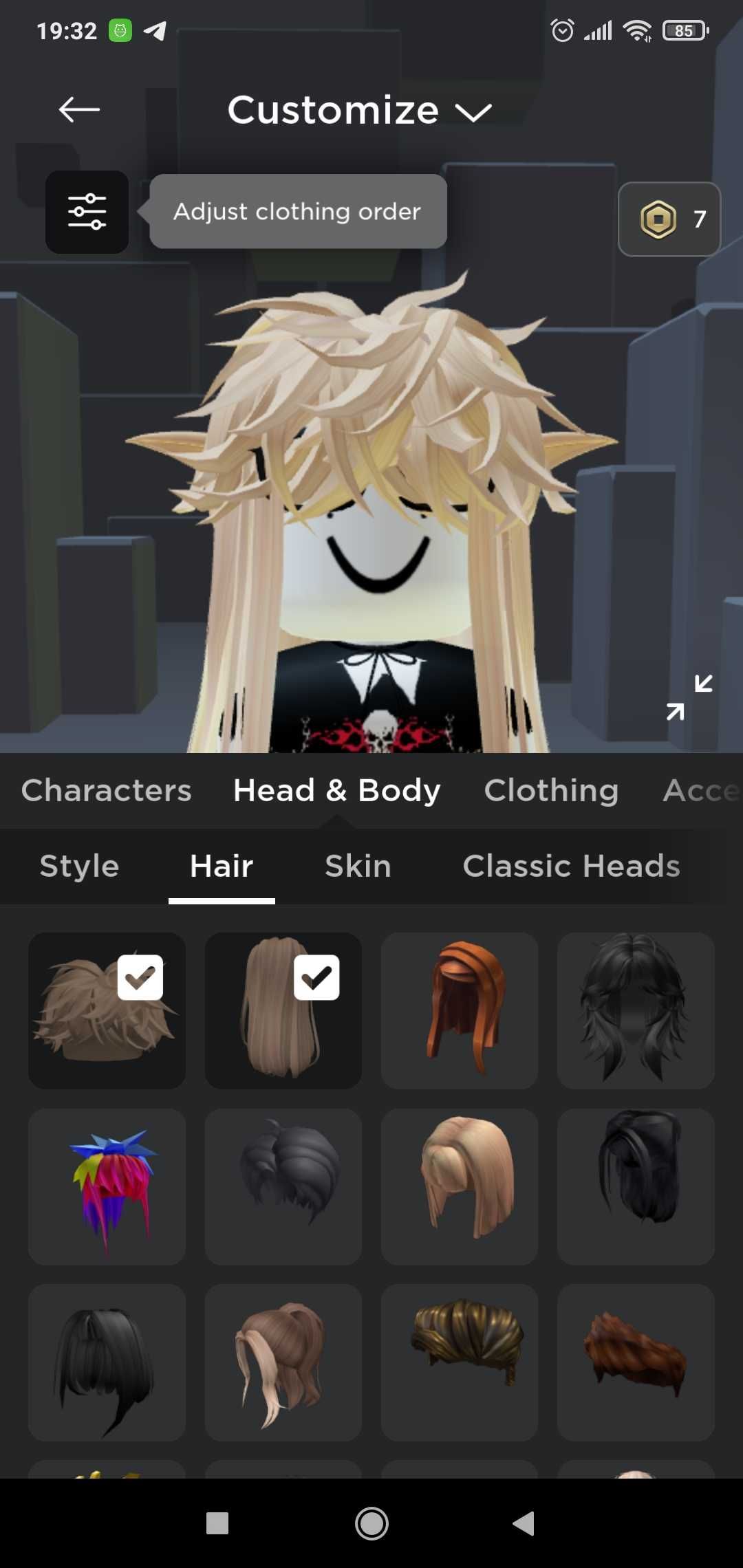Unequip the long straight blonde hair

[283, 1011]
